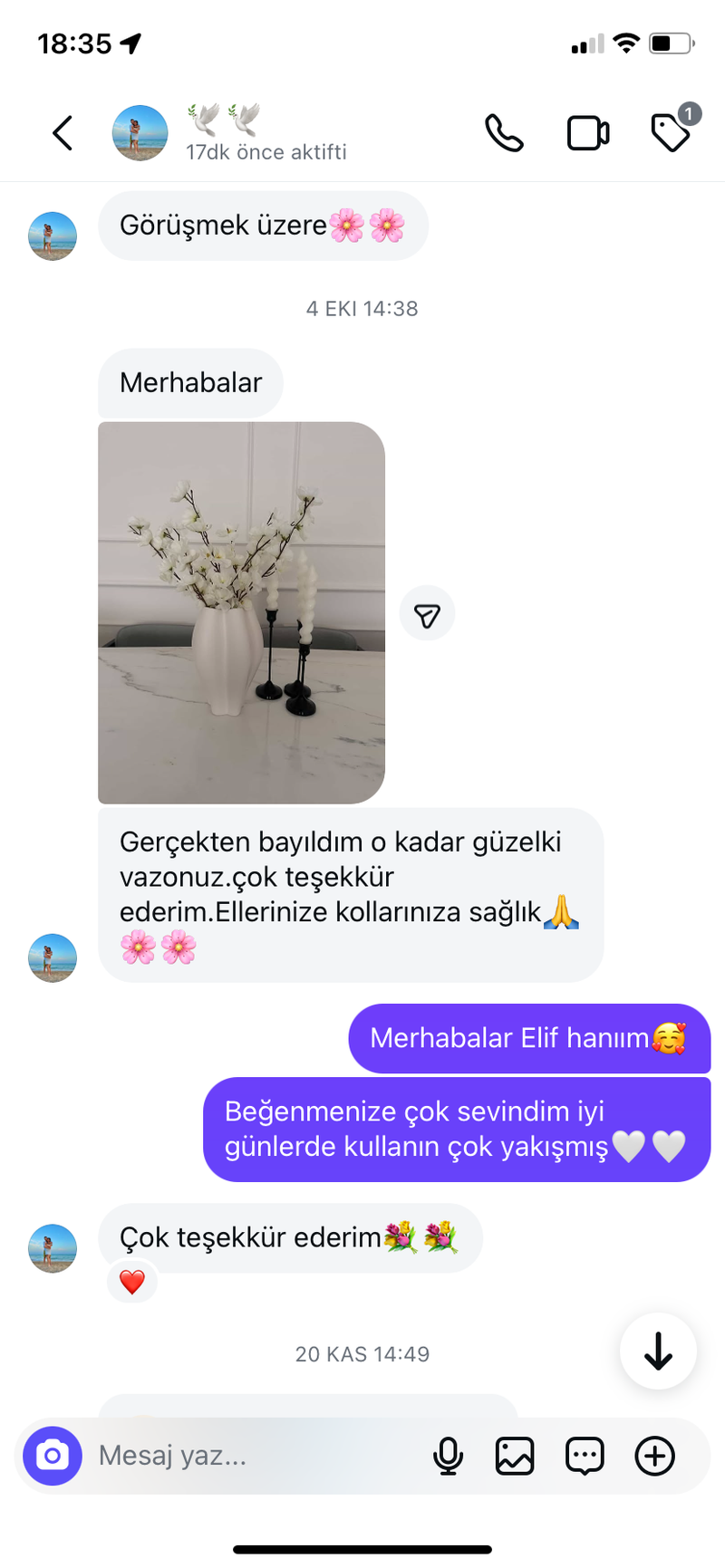This screenshot has width=725, height=1568.
Task: Open the camera to send a photo
Action: (x=53, y=1456)
